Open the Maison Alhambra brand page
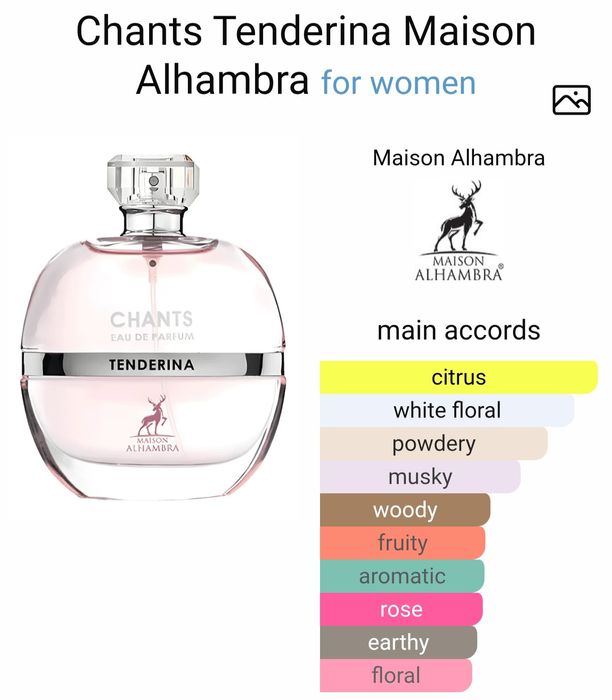The image size is (612, 700). coord(458,230)
